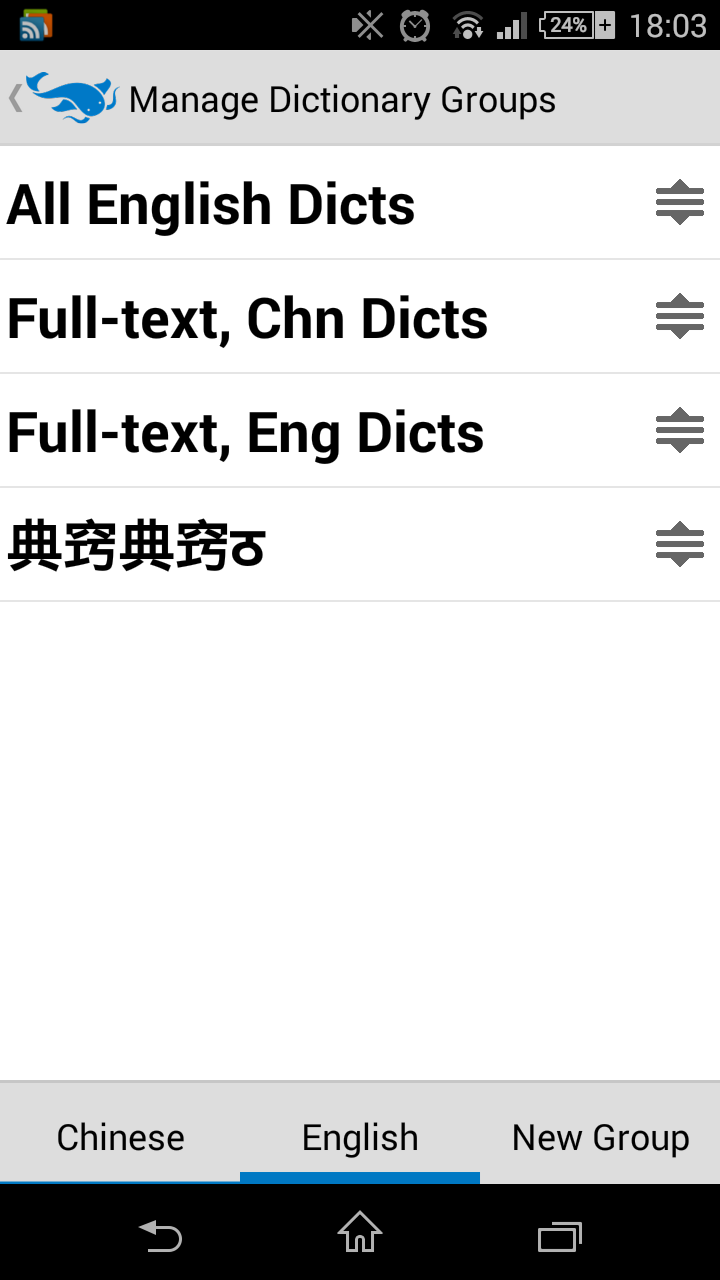The height and width of the screenshot is (1280, 720).
Task: Tap the reorder handle for 典窍典窍ठ group
Action: click(x=680, y=545)
